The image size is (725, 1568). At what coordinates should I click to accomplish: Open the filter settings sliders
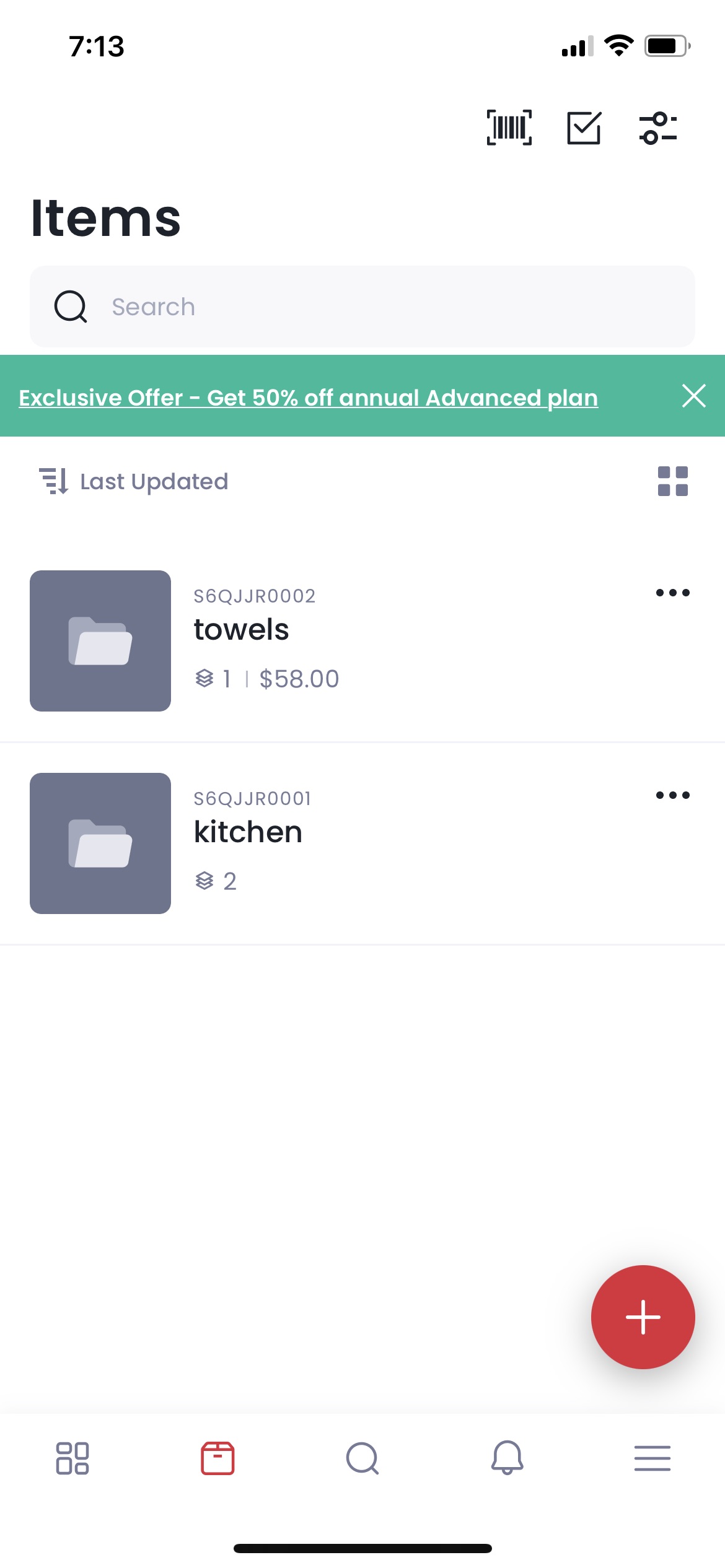[x=658, y=128]
